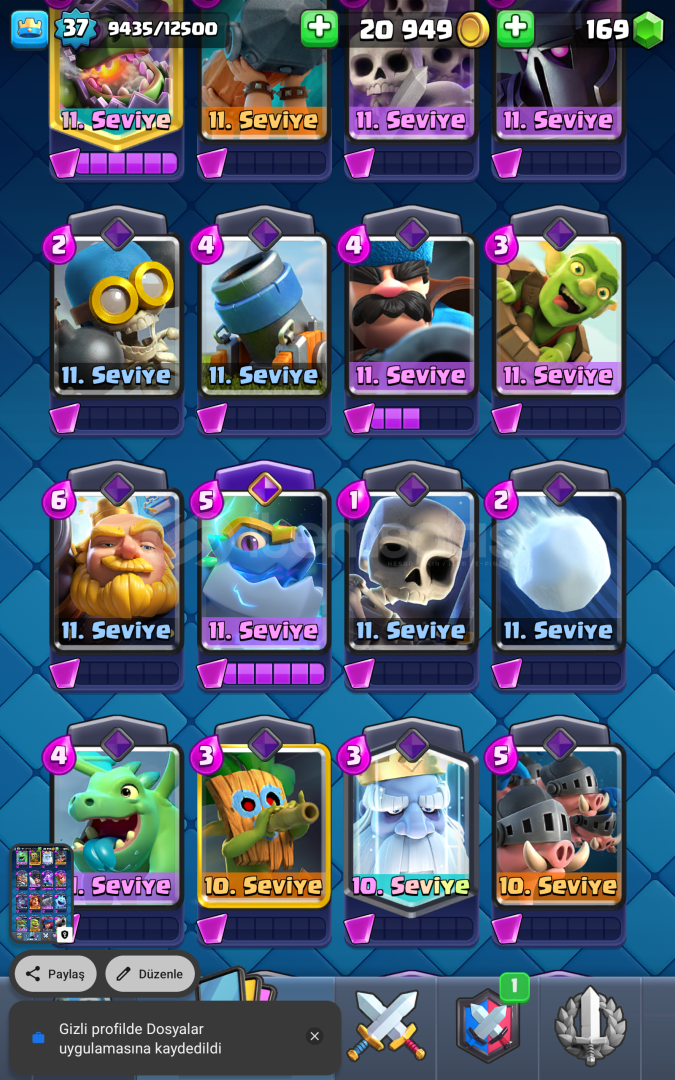Open the screenshot preview thumbnail

[41, 893]
